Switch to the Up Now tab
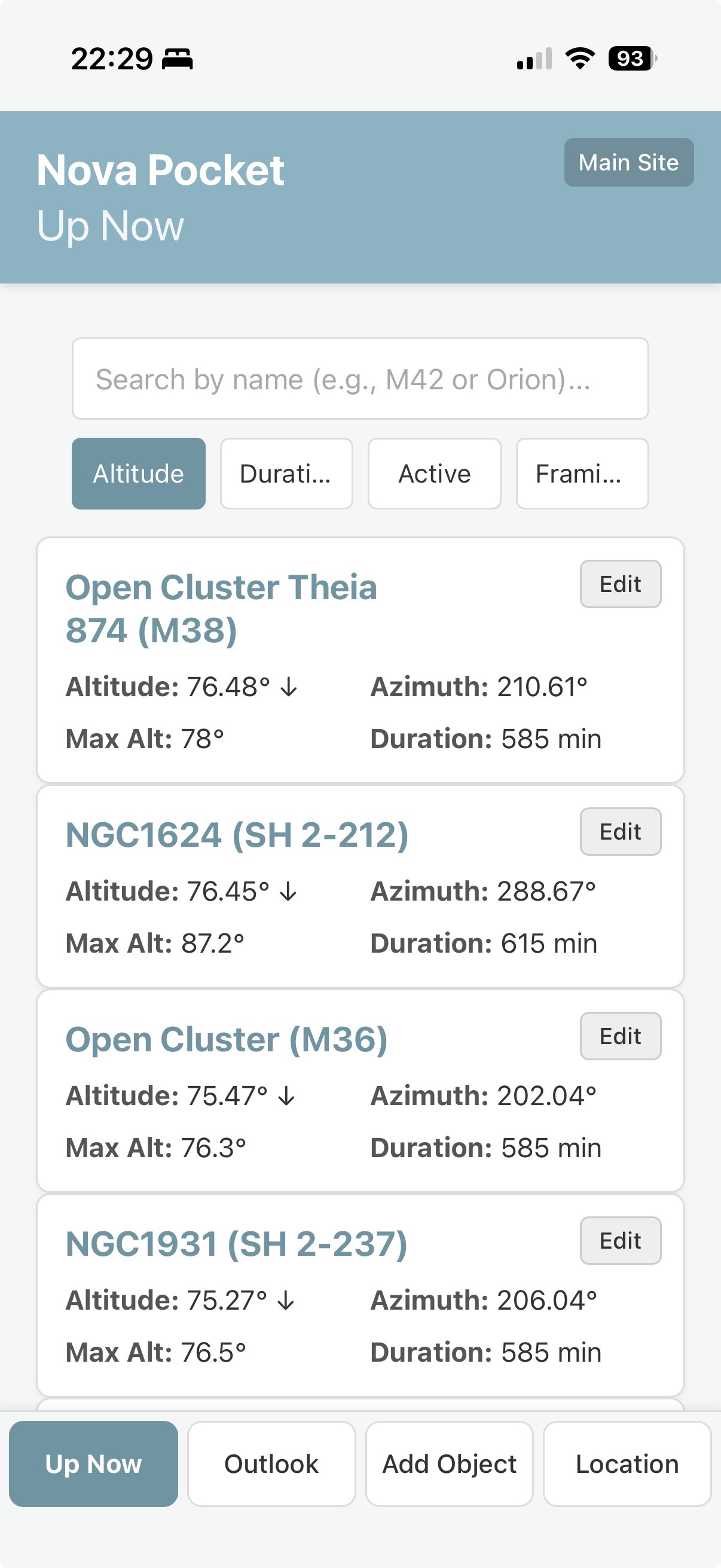The width and height of the screenshot is (721, 1568). pyautogui.click(x=94, y=1464)
